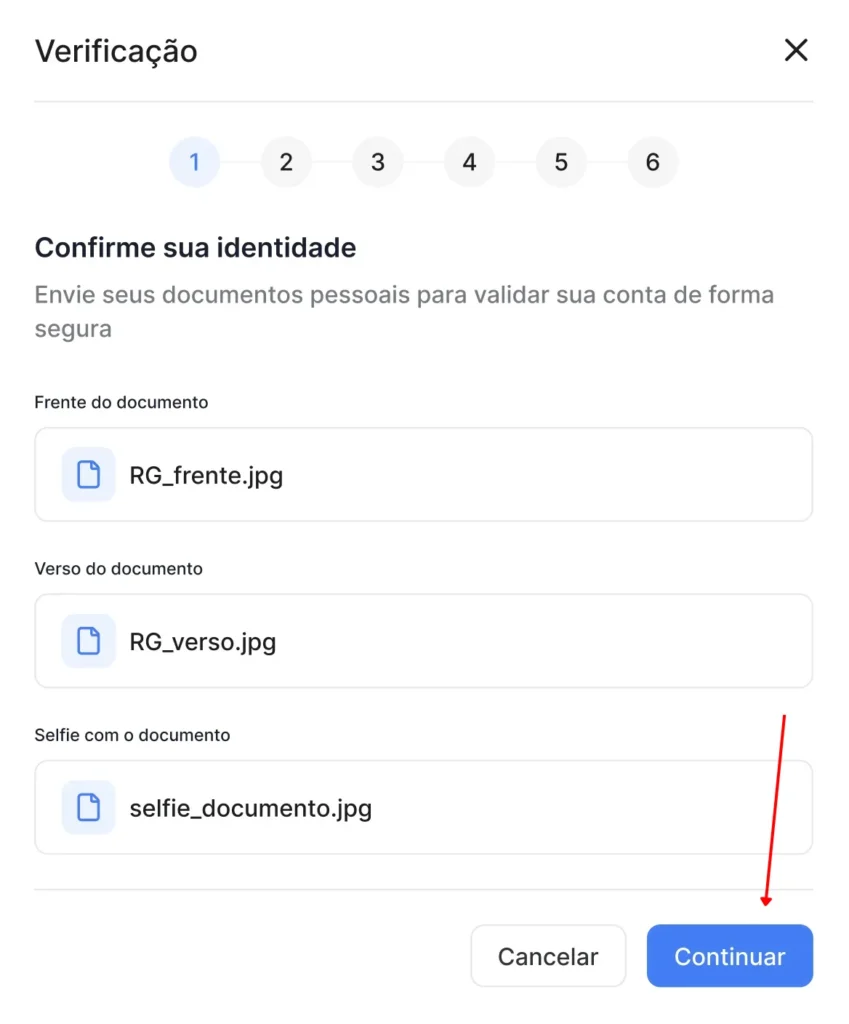Jump to step 2 of verification
This screenshot has height=1024, width=849.
point(286,162)
